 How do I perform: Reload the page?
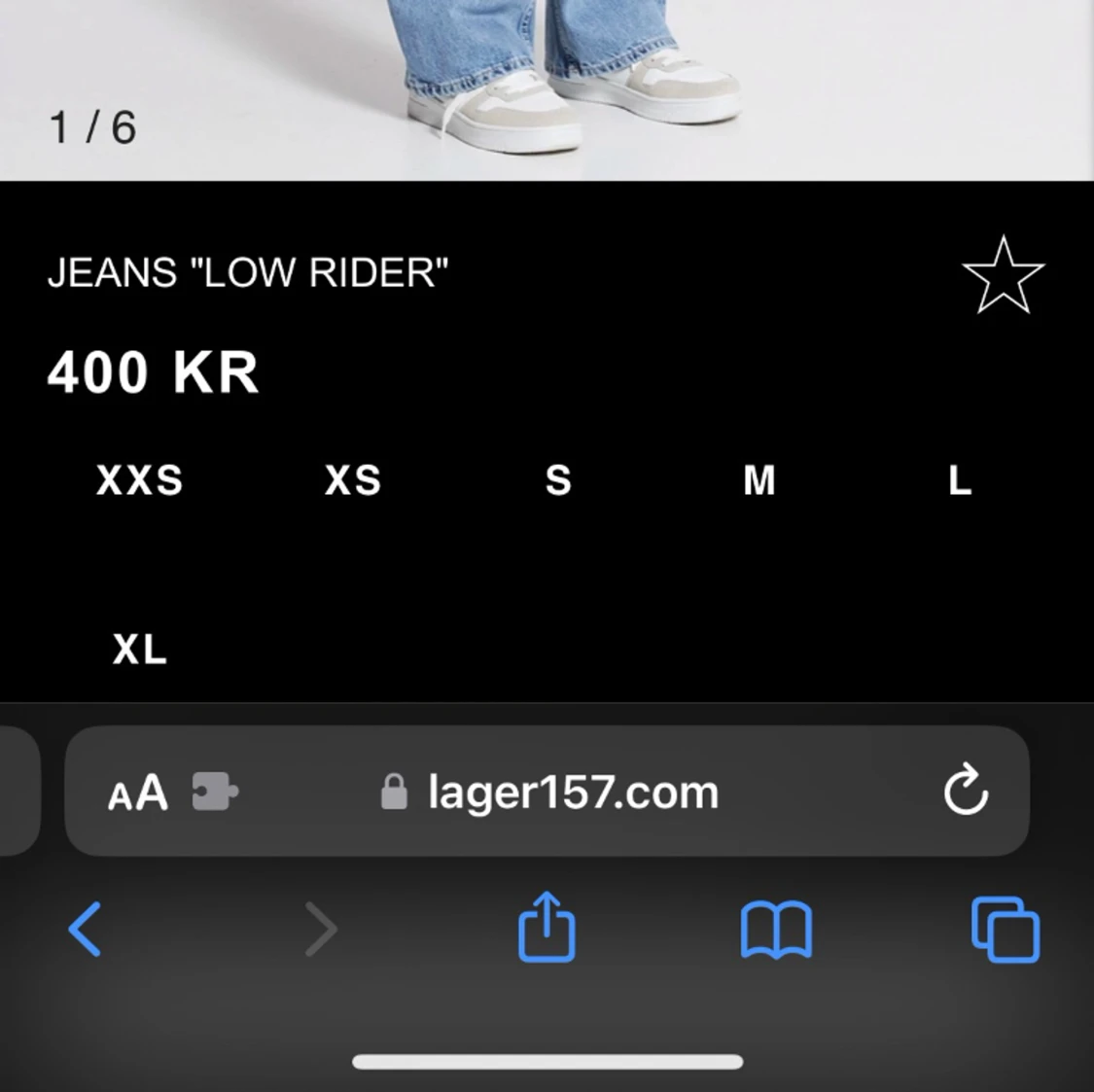[x=966, y=791]
